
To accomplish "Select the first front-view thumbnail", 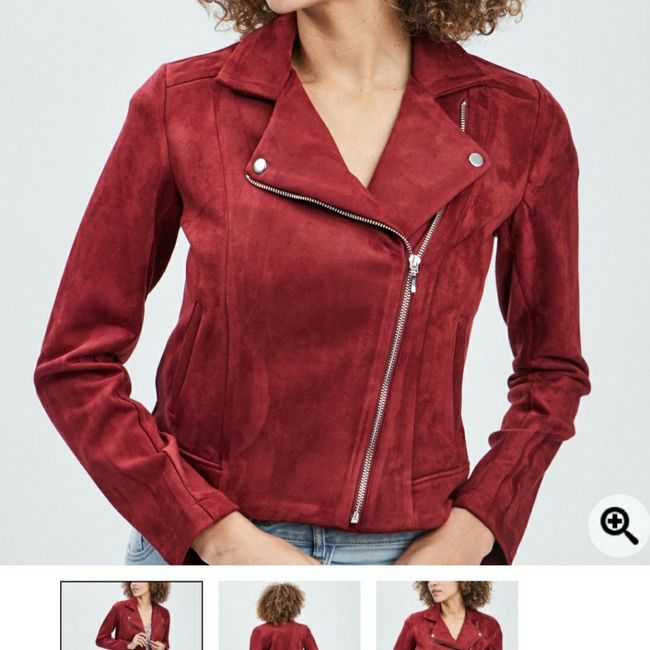I will (x=132, y=616).
